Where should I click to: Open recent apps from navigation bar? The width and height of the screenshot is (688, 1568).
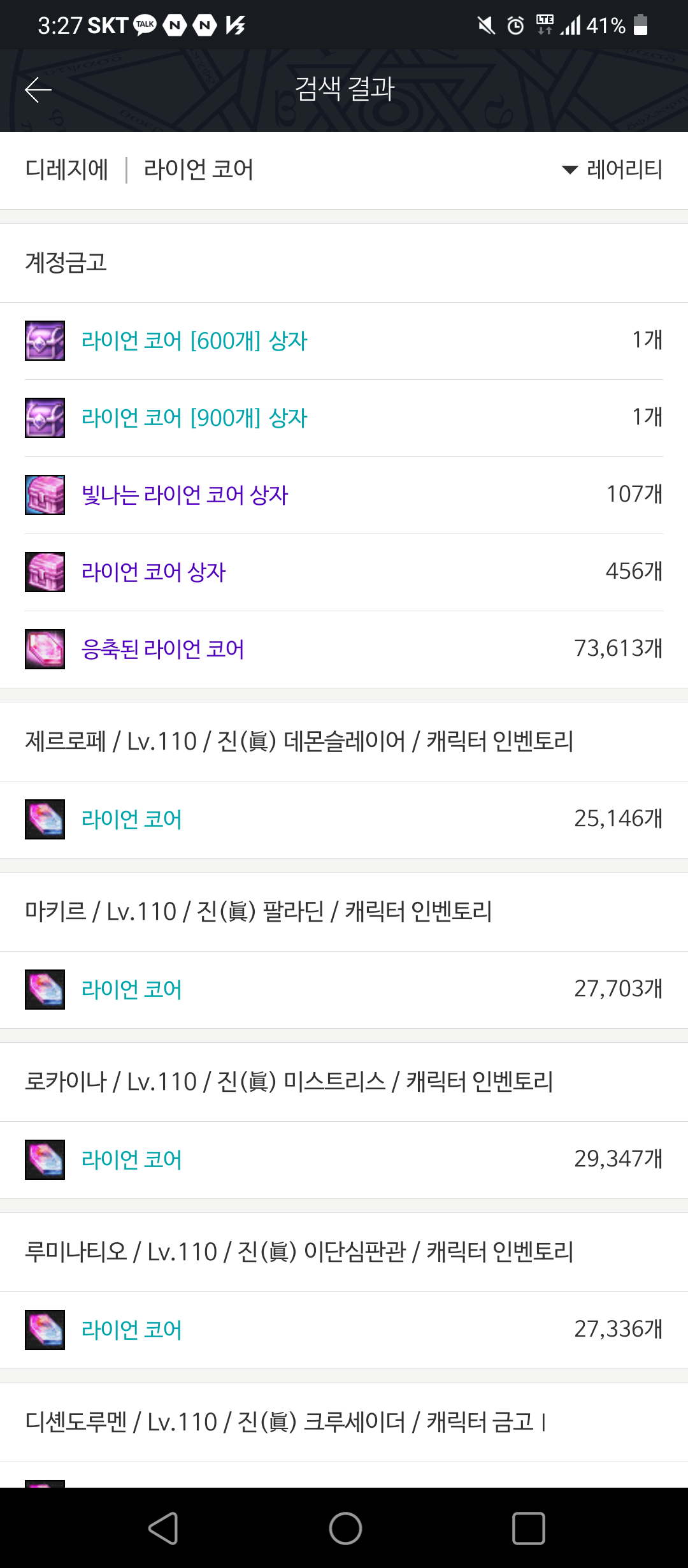click(528, 1528)
